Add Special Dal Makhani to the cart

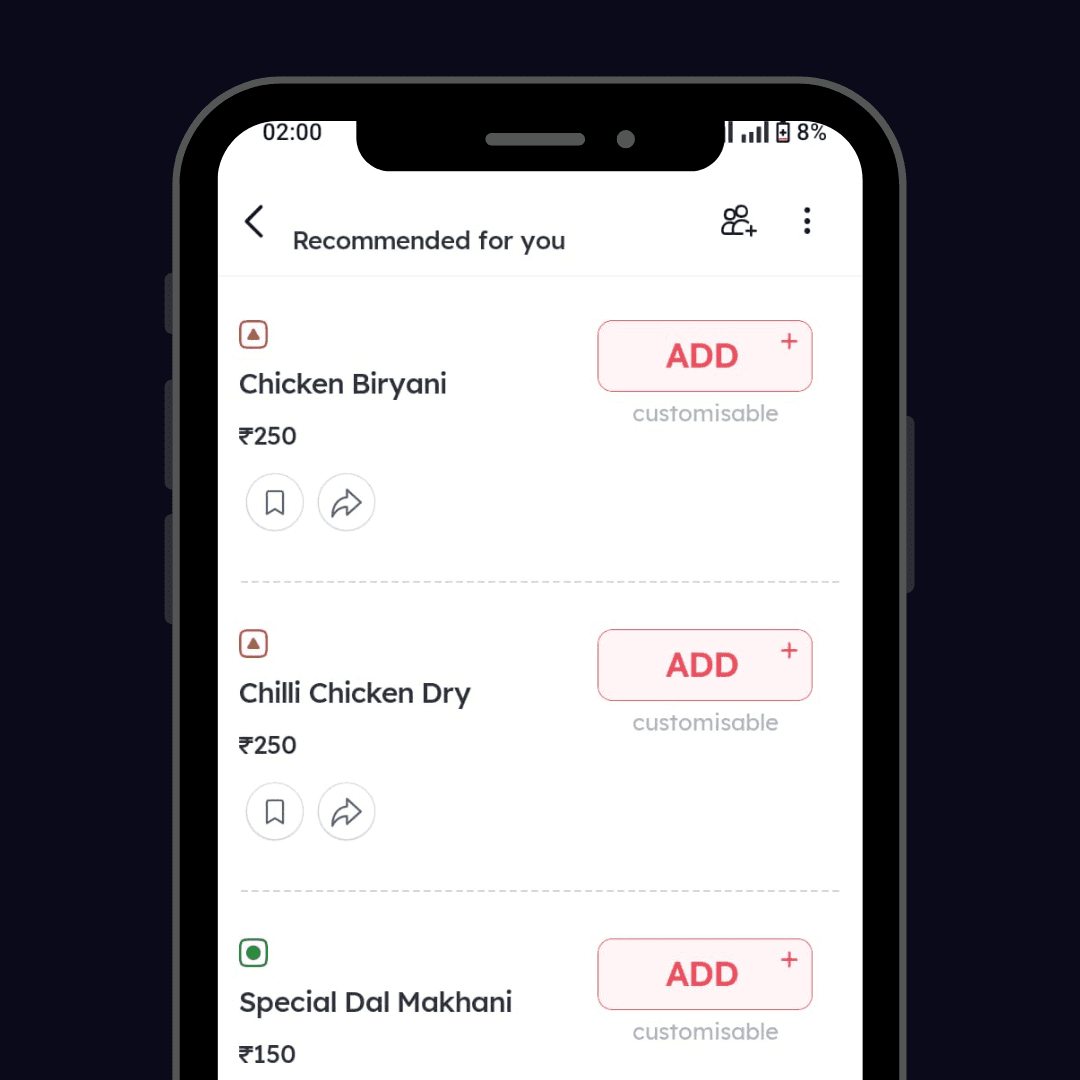point(704,974)
